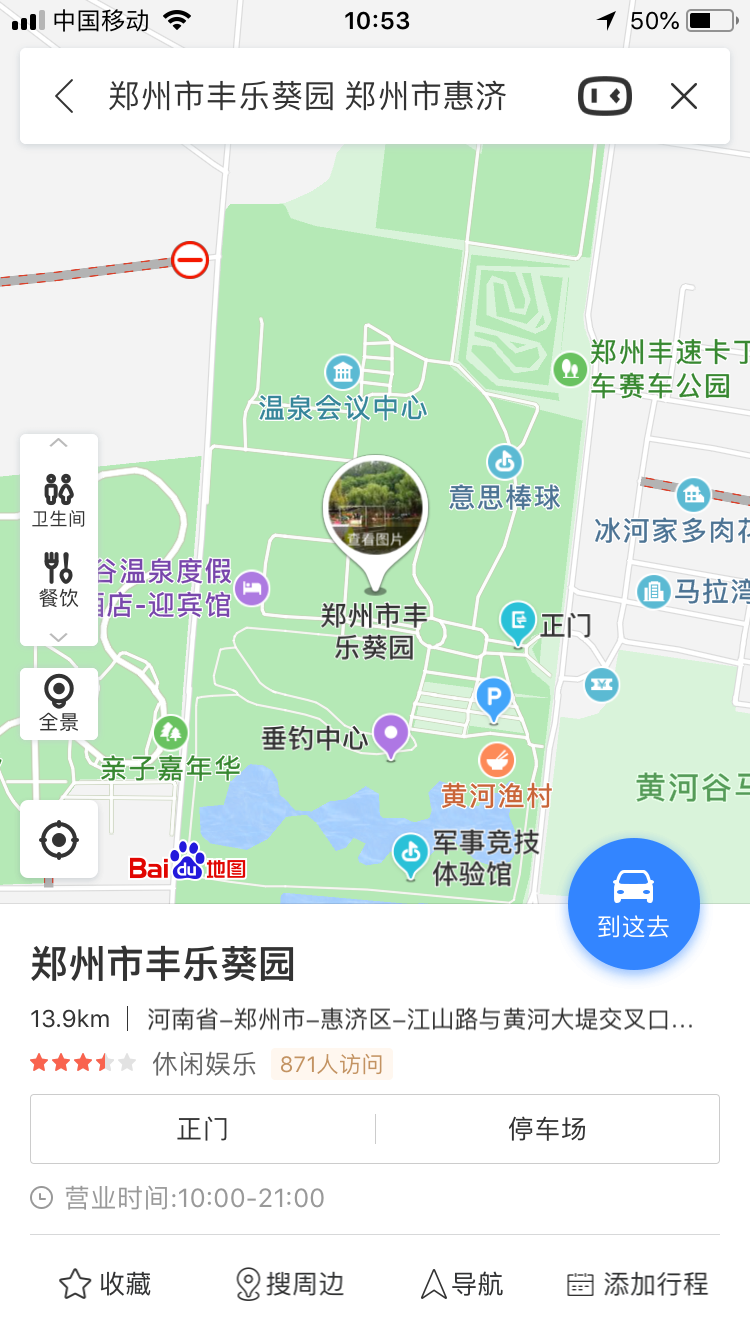Select the 停车场 parking option
The height and width of the screenshot is (1334, 750).
pyautogui.click(x=547, y=1129)
